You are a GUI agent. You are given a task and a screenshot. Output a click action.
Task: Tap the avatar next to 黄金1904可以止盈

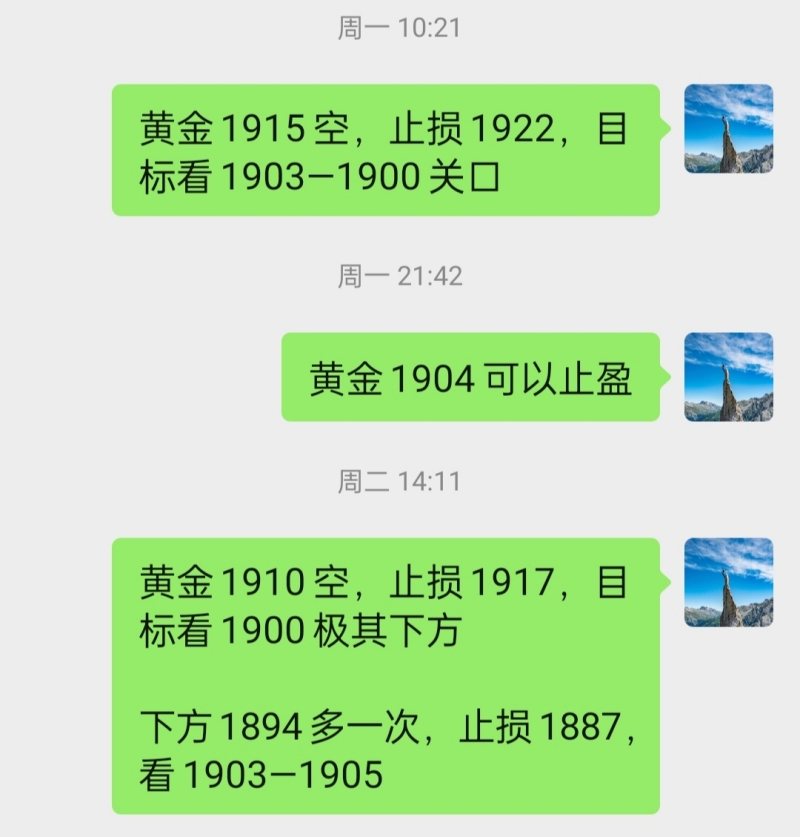tap(728, 377)
